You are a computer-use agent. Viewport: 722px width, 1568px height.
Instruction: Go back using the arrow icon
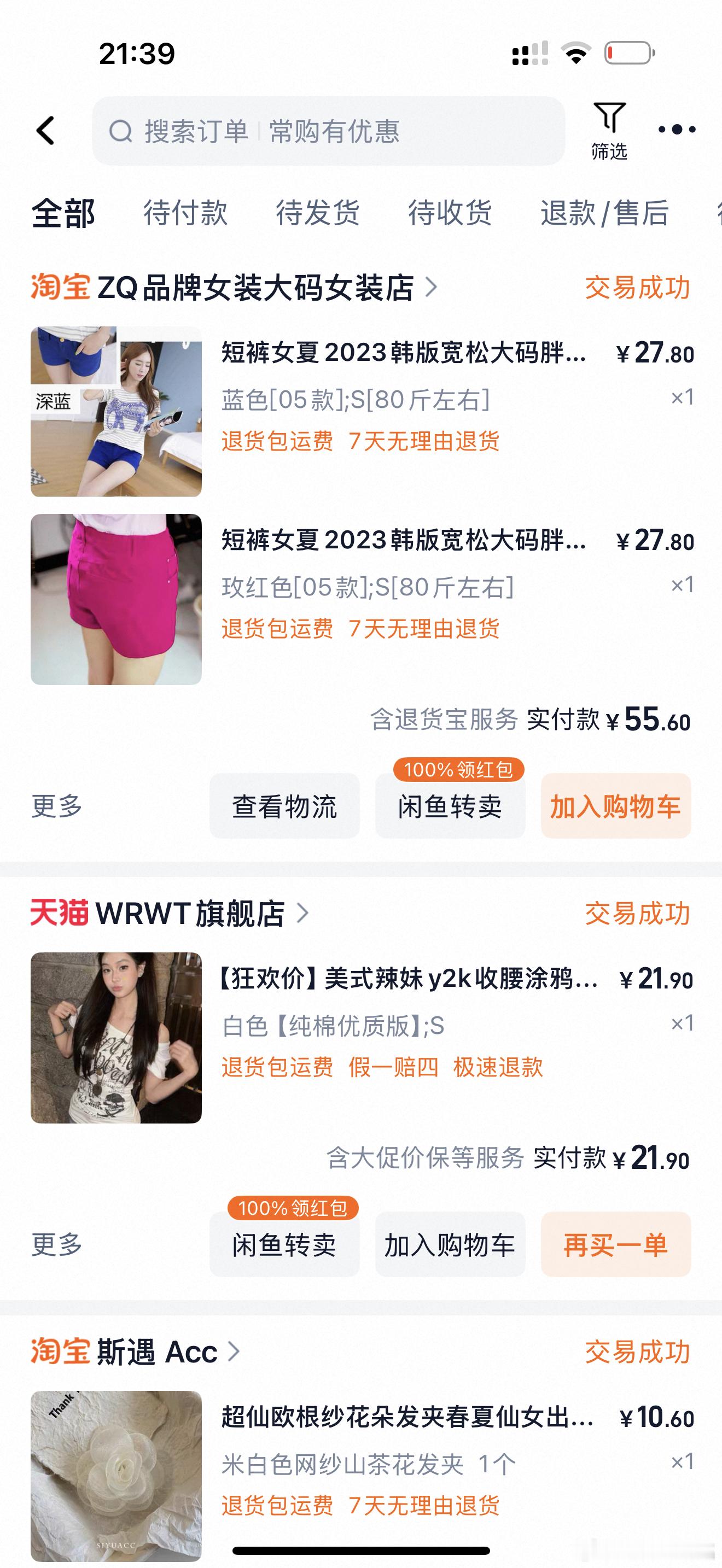[45, 130]
